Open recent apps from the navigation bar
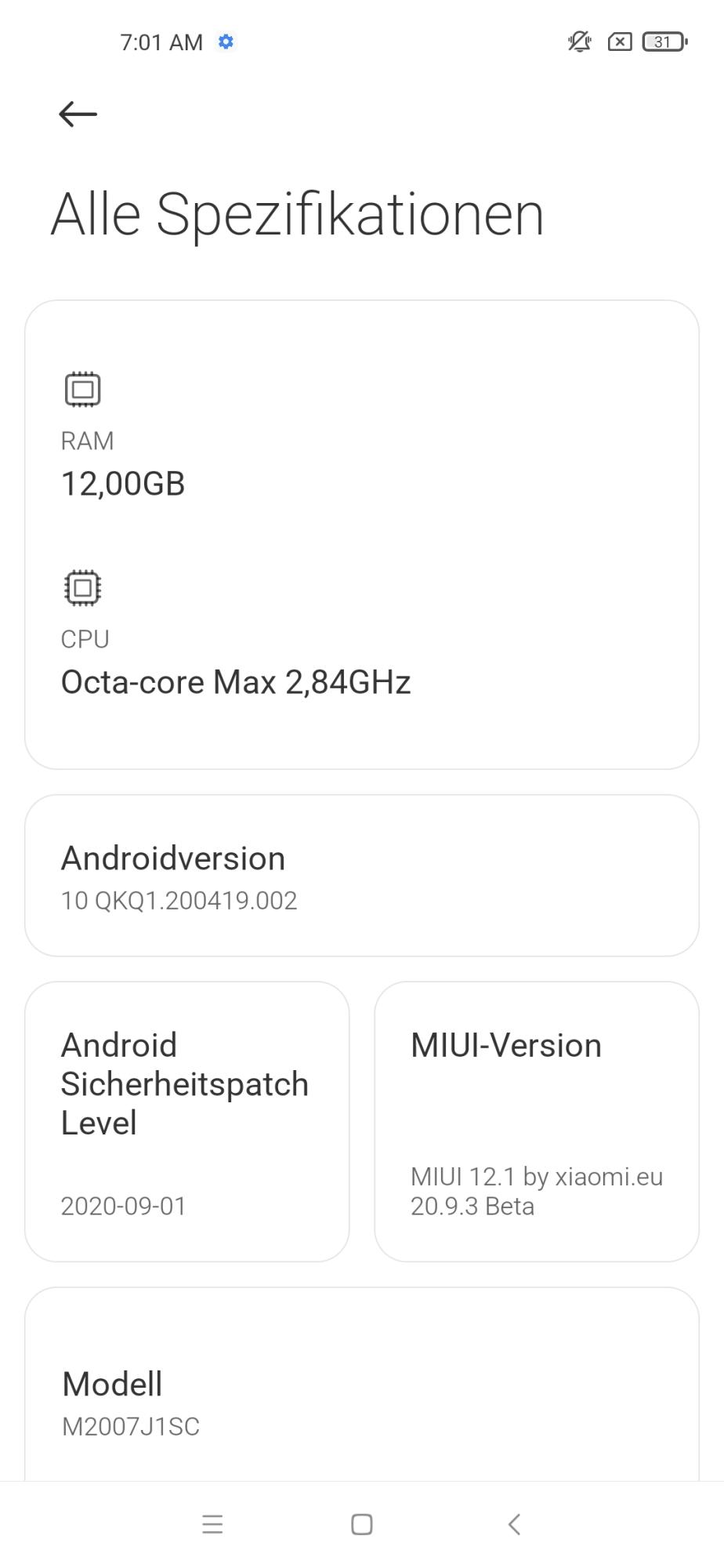 tap(212, 1524)
